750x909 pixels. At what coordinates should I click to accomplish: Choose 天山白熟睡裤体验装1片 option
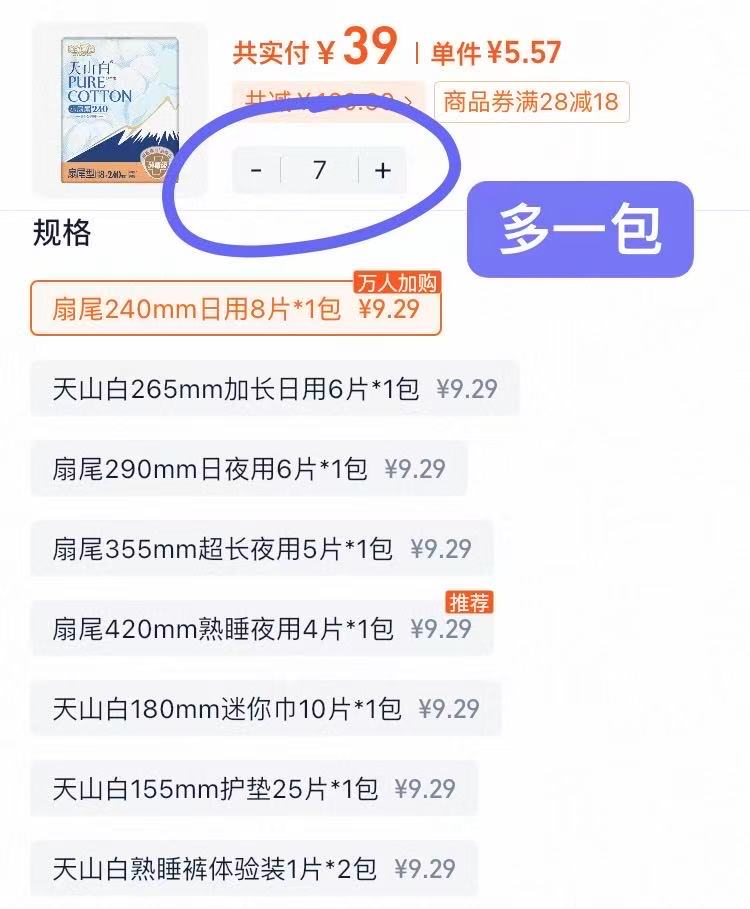click(x=254, y=868)
